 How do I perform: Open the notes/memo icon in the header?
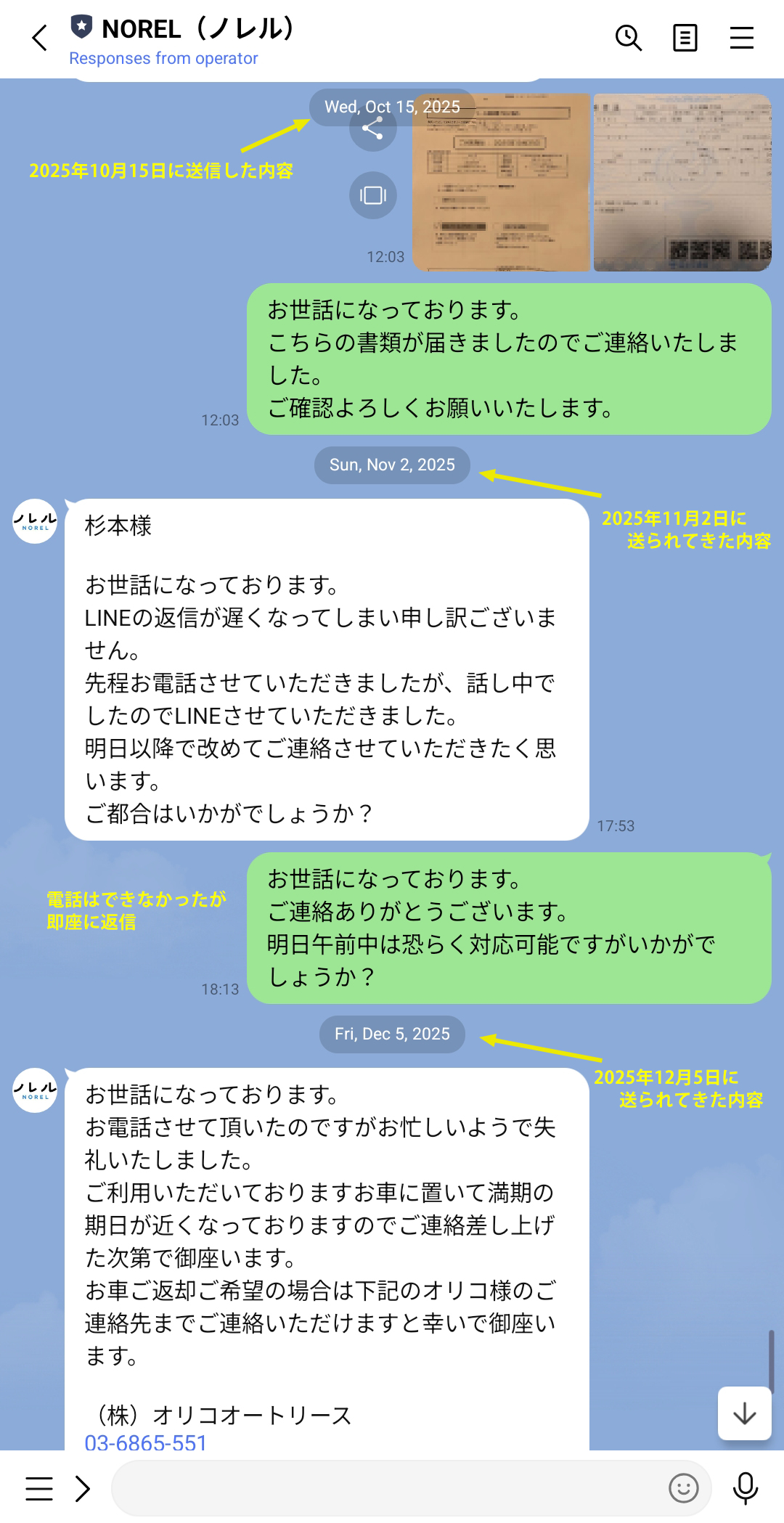(x=684, y=38)
